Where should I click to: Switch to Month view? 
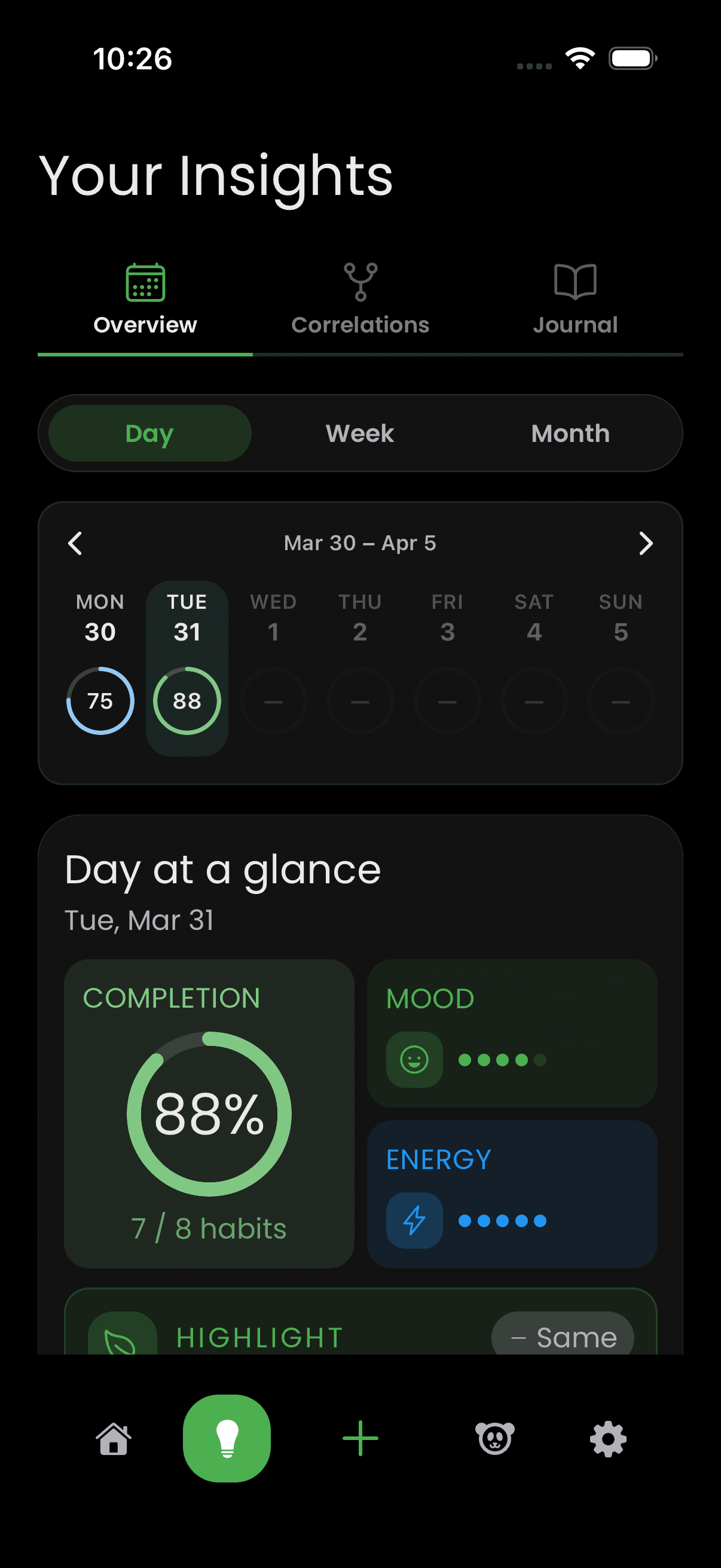(570, 433)
